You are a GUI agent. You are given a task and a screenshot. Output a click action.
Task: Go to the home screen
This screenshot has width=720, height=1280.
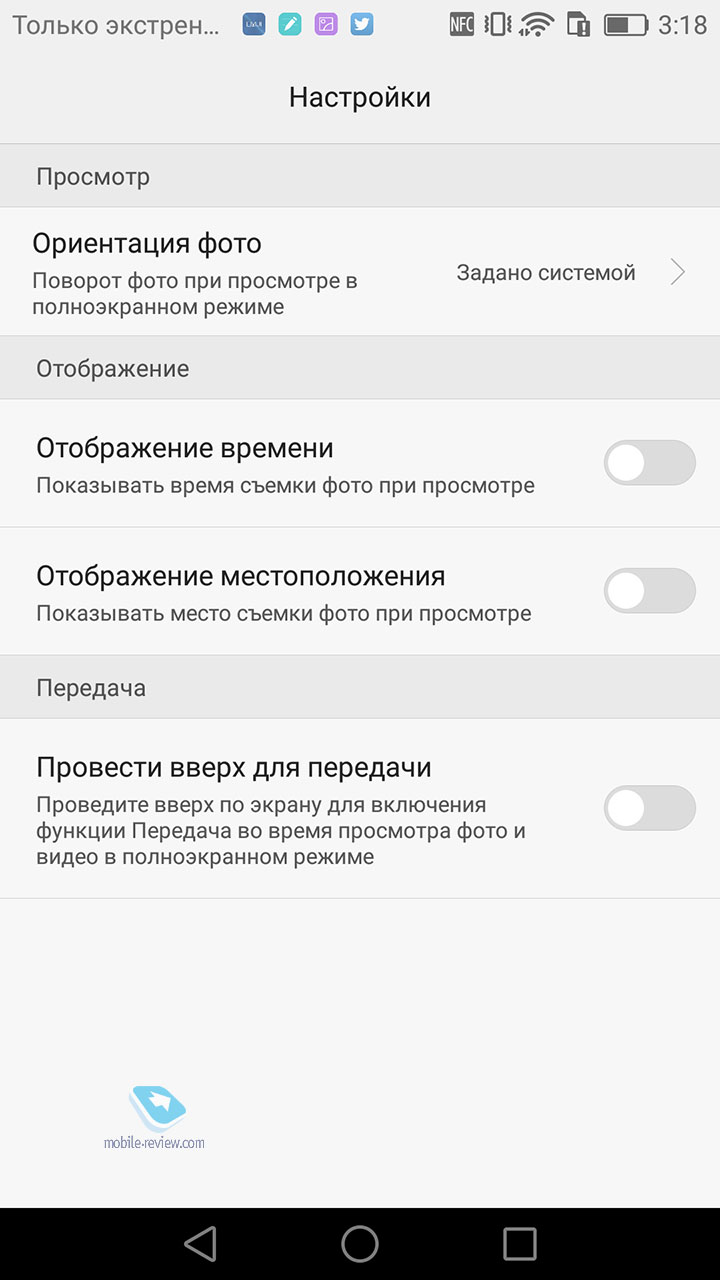[x=360, y=1244]
